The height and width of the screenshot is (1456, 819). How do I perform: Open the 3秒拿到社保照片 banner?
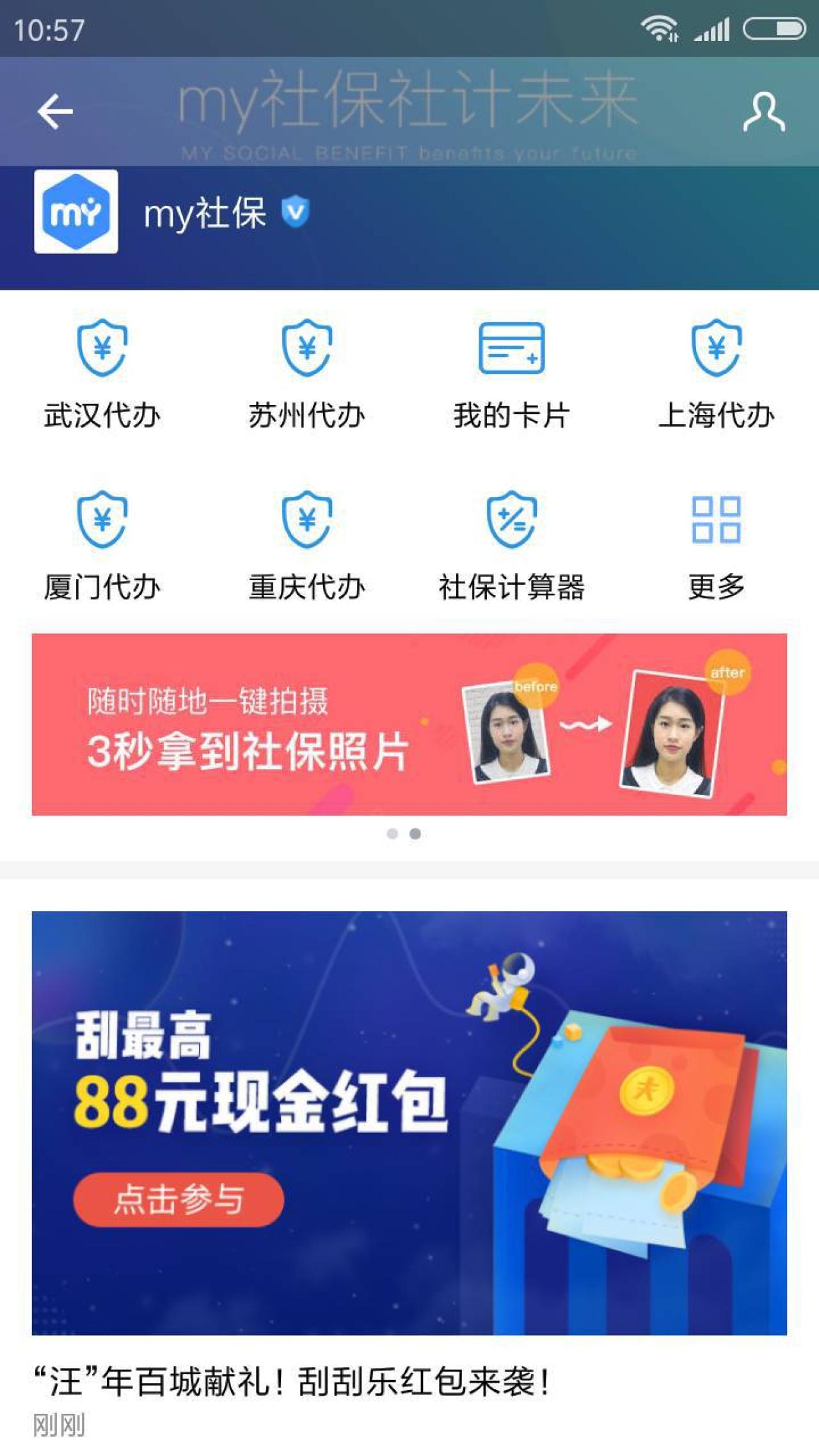point(409,724)
